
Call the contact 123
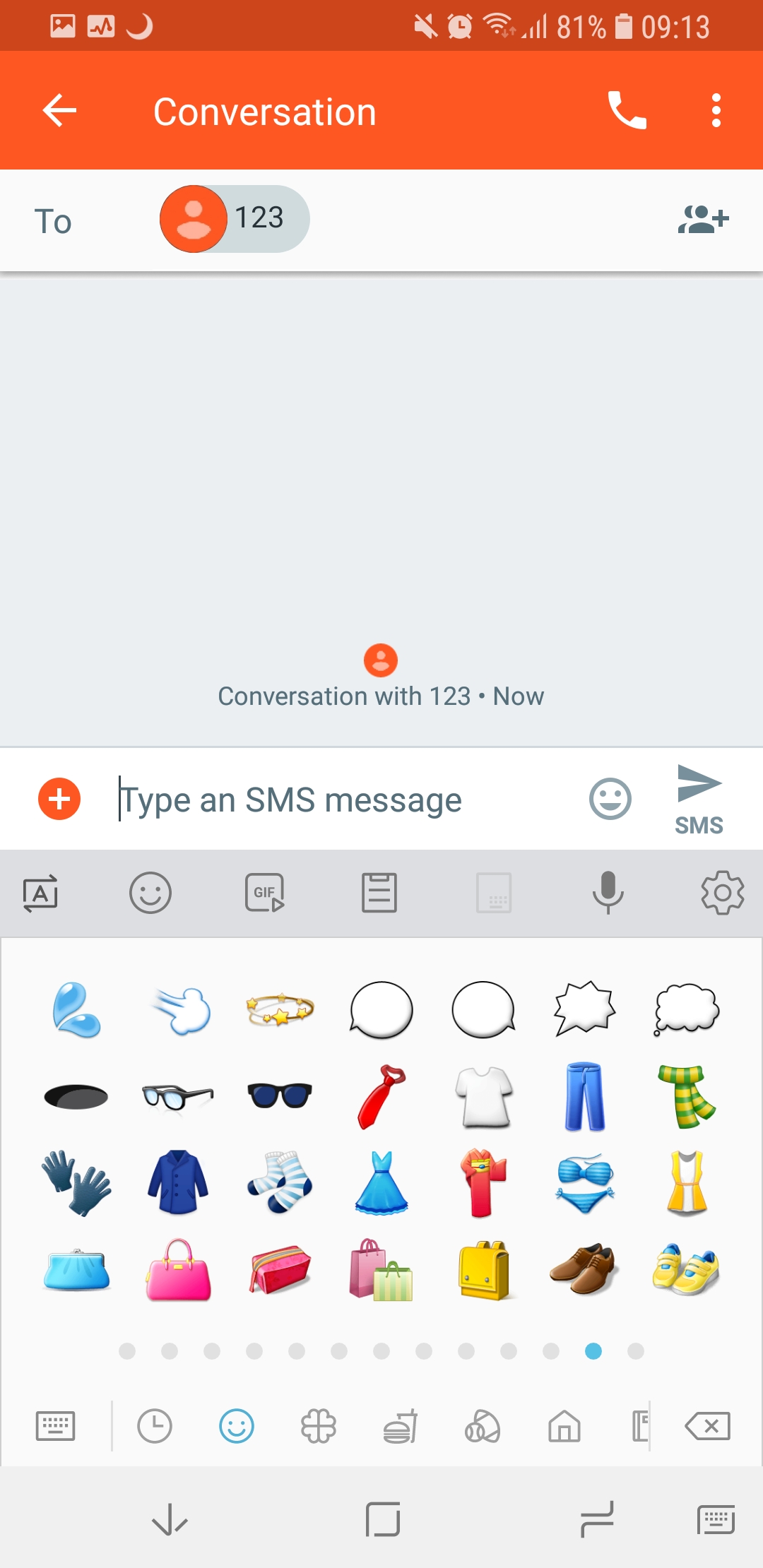[627, 111]
